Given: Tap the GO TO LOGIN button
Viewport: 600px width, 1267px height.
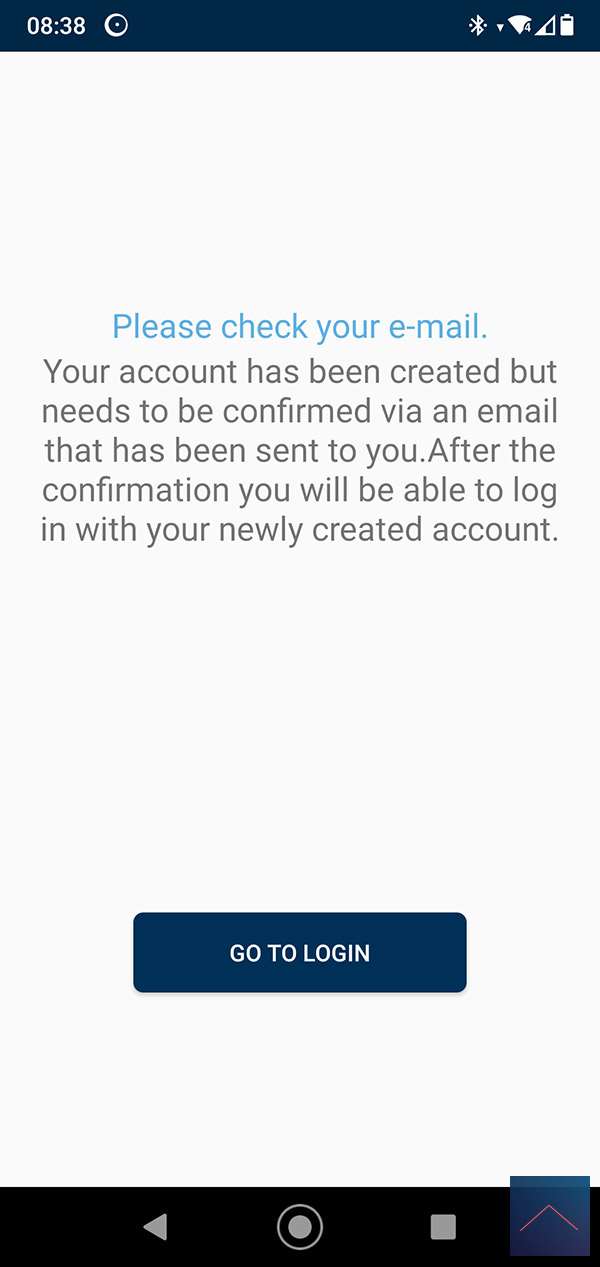Looking at the screenshot, I should [x=300, y=952].
